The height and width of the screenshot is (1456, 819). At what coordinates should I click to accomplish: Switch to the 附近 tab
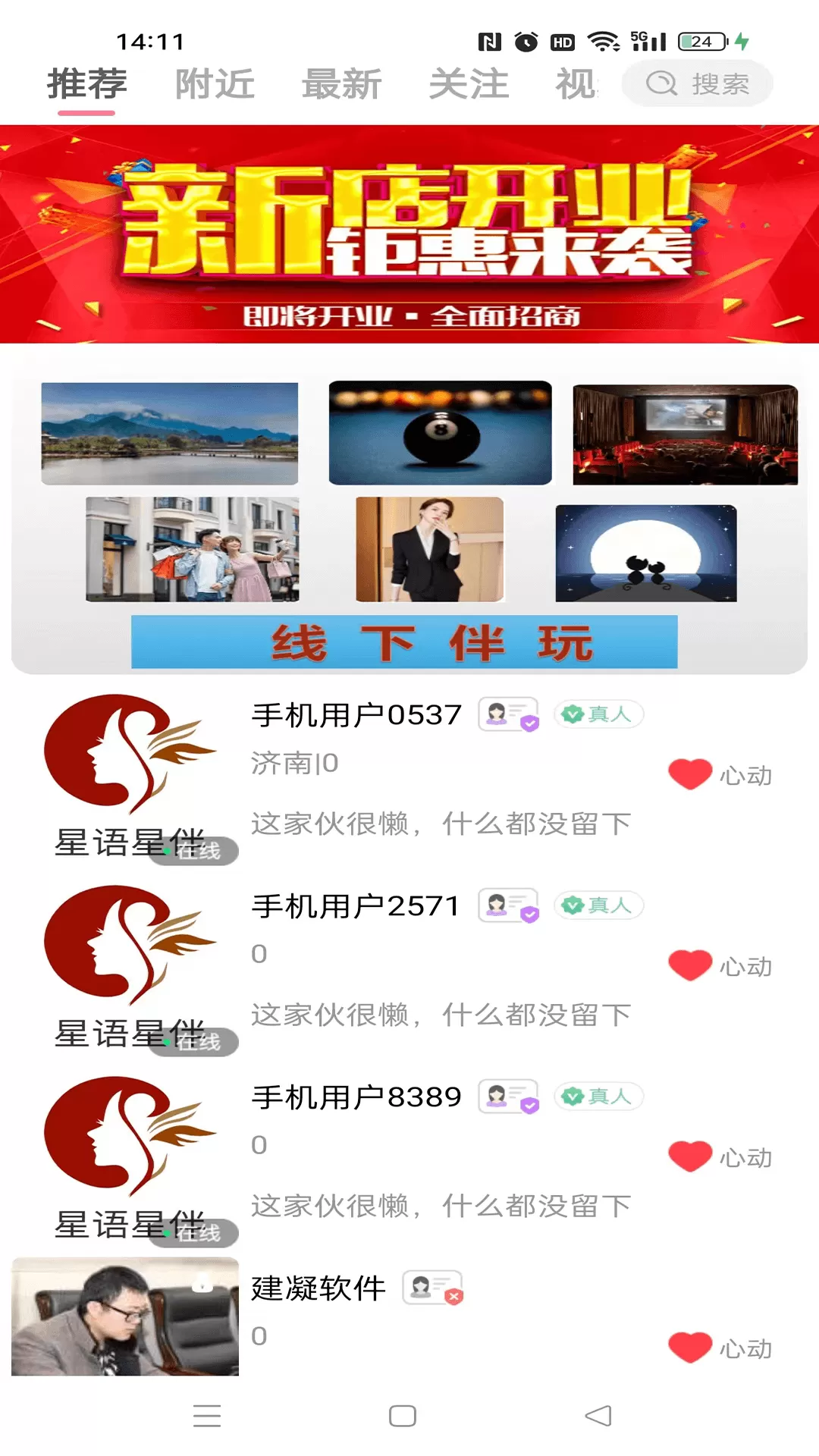[x=215, y=83]
